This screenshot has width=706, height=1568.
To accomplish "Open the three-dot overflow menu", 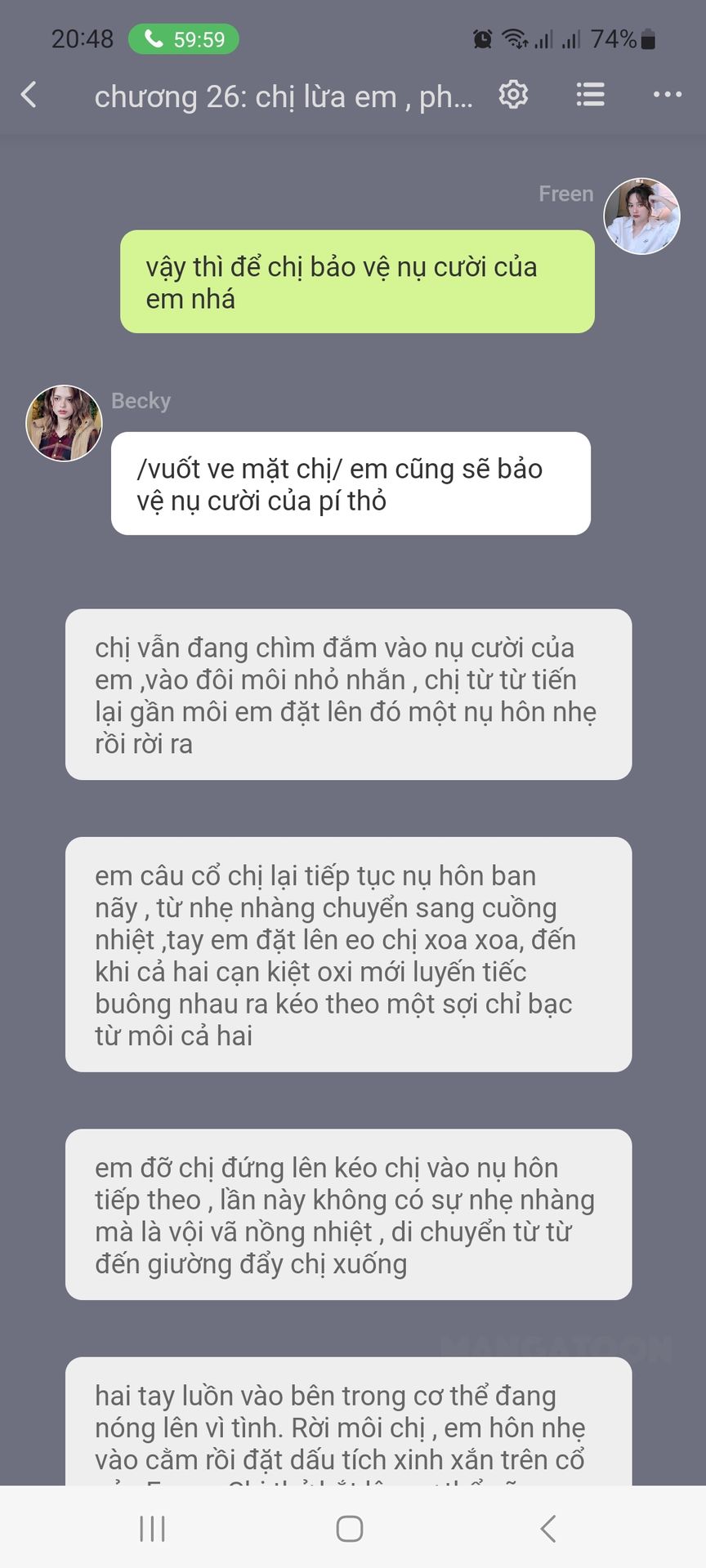I will point(668,95).
